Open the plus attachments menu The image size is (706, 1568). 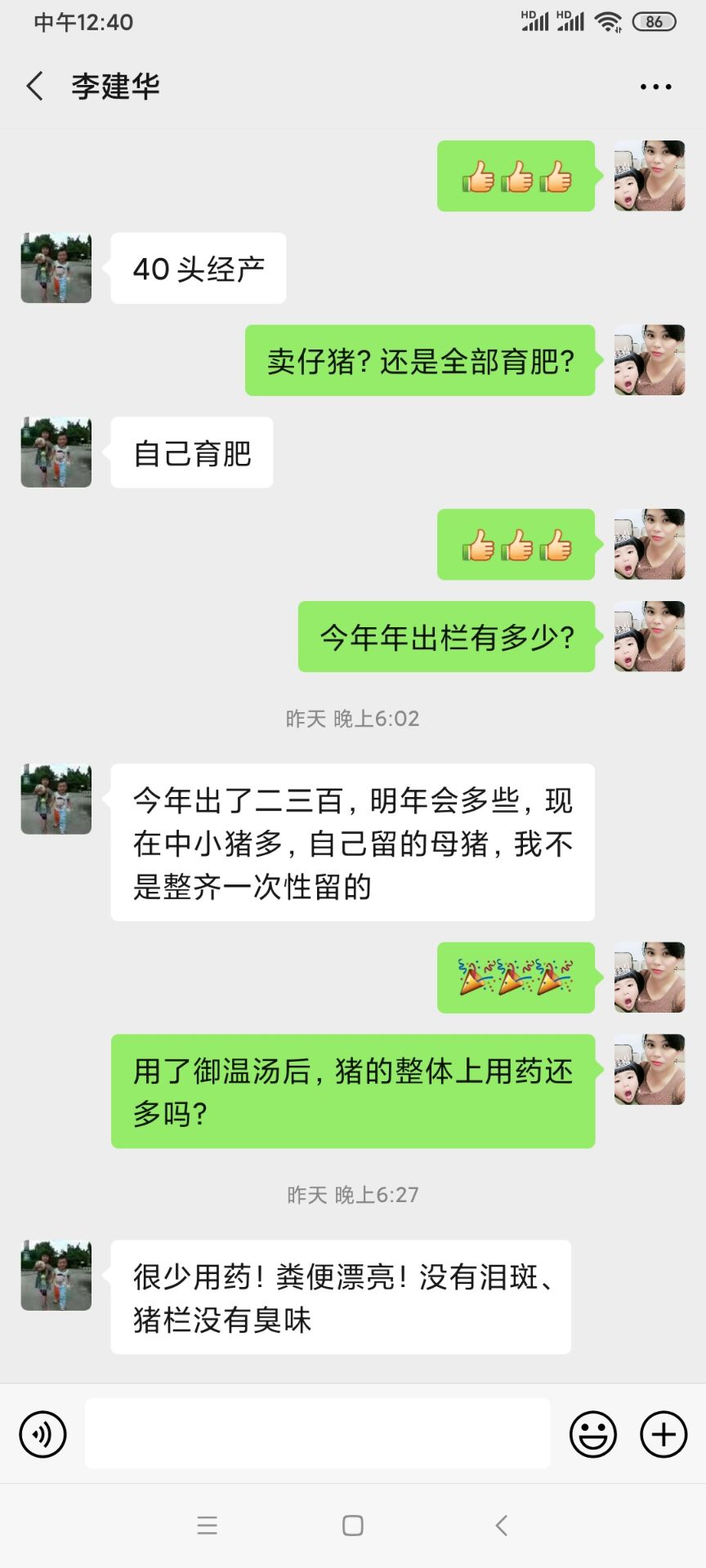pos(664,1434)
